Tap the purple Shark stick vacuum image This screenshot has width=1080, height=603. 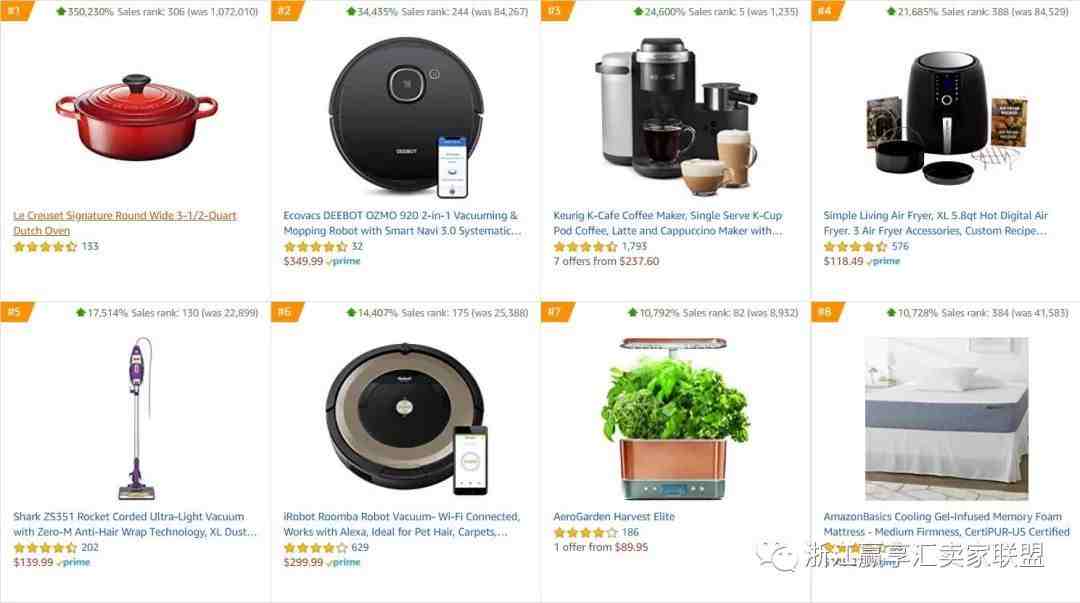pos(136,420)
